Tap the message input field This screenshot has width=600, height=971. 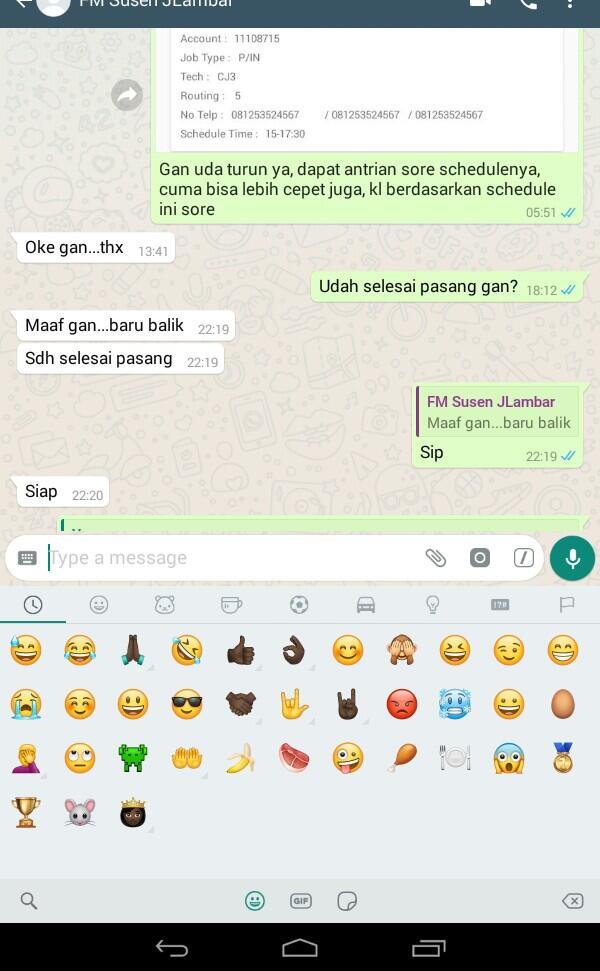(x=230, y=558)
